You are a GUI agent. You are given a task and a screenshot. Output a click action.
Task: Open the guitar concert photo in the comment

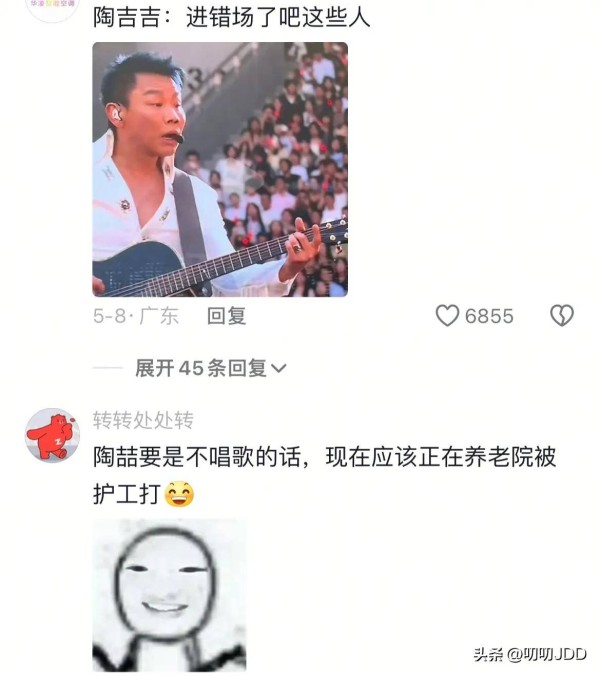click(x=220, y=169)
